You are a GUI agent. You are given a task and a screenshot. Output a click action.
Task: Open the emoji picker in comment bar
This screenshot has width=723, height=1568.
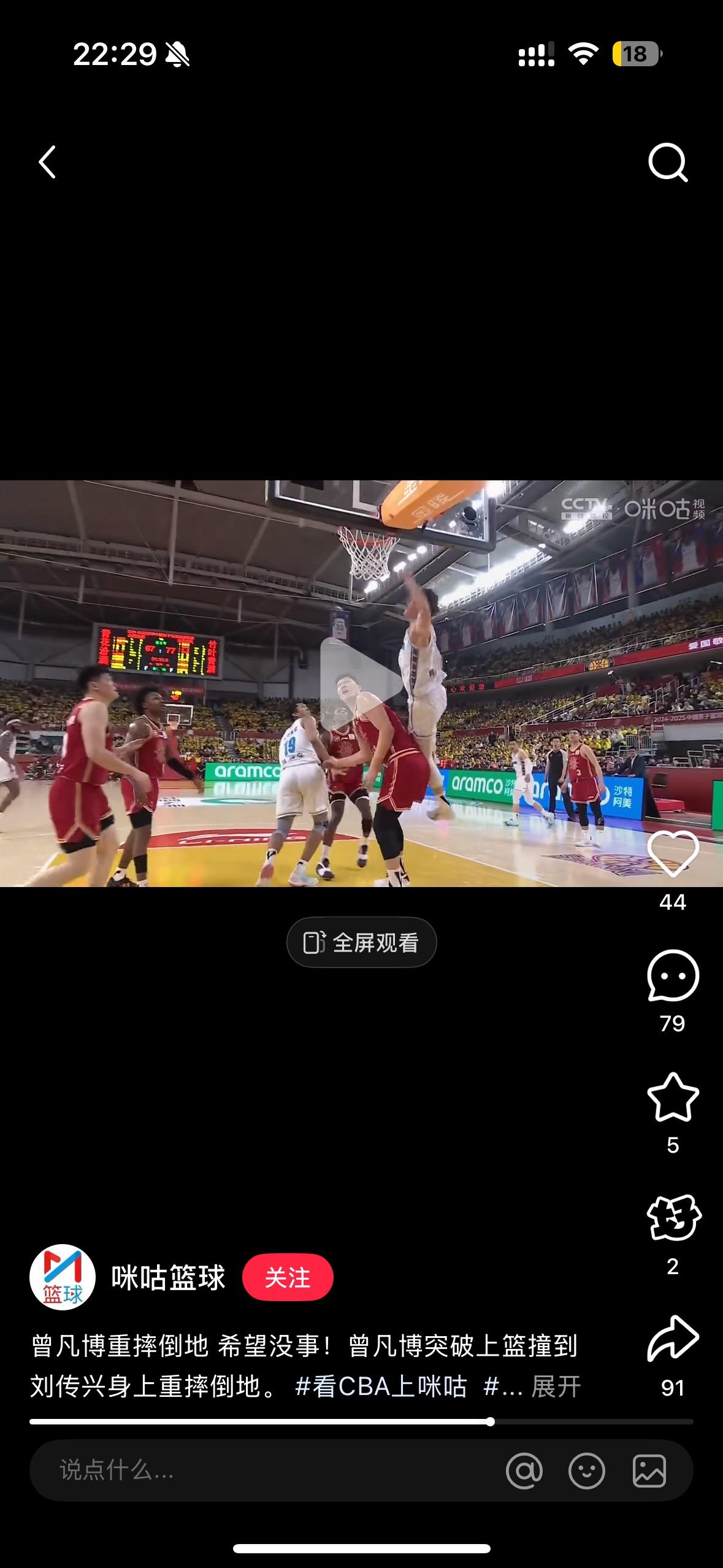pos(587,1470)
